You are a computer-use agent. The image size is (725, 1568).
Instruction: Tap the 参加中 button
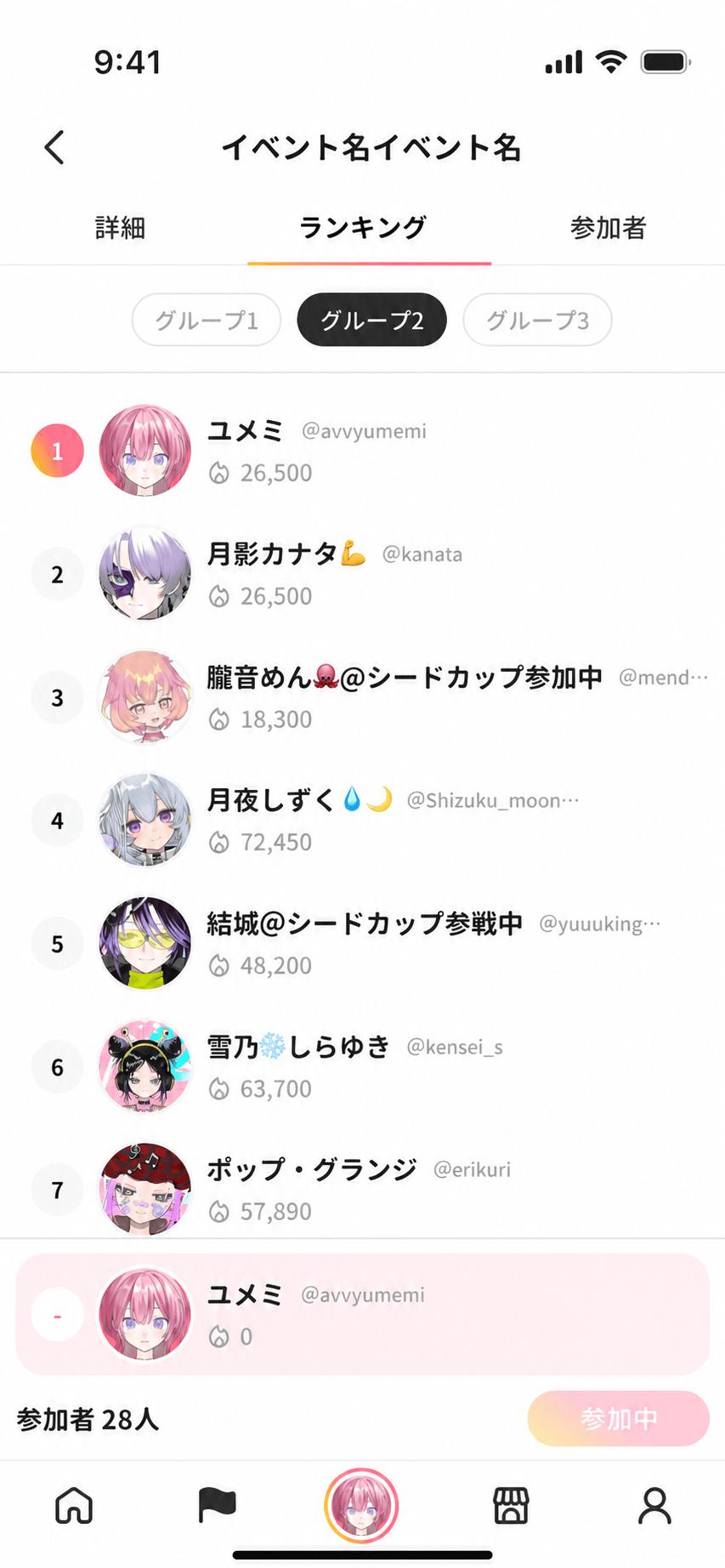click(618, 1418)
